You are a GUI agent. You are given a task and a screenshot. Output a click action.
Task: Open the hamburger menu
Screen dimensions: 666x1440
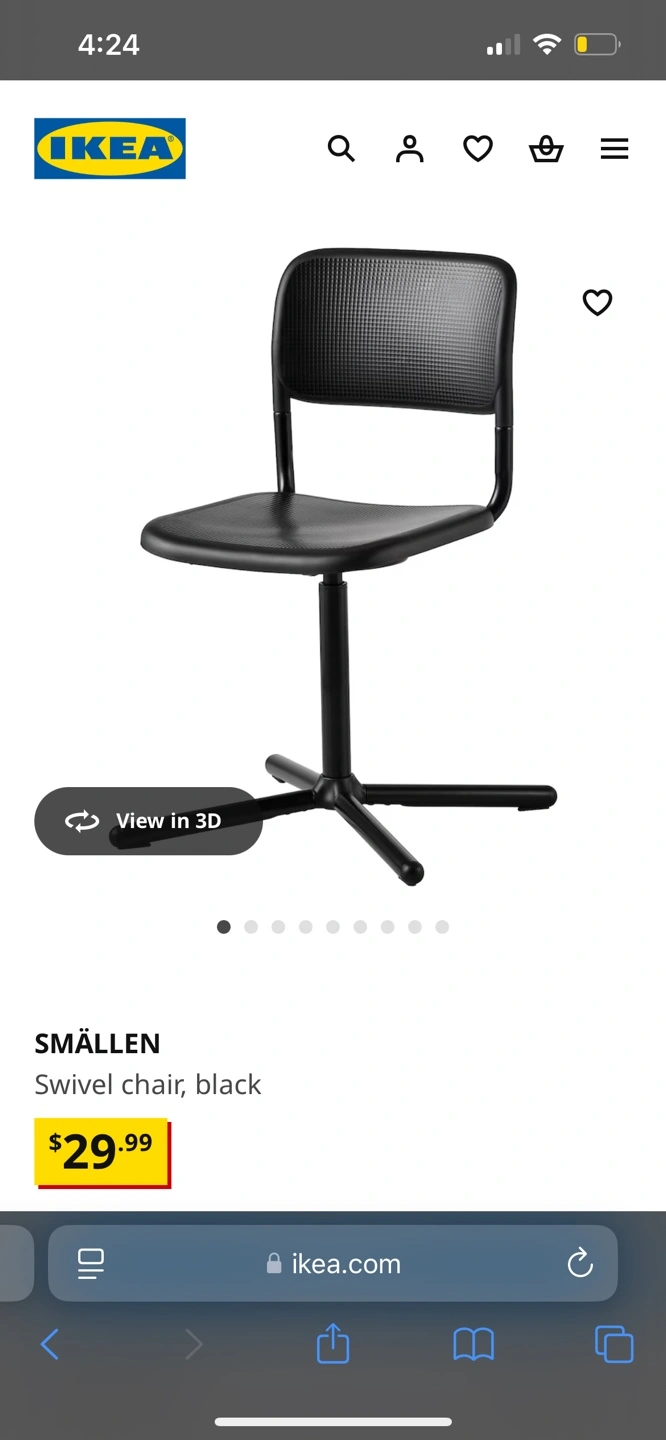coord(614,149)
